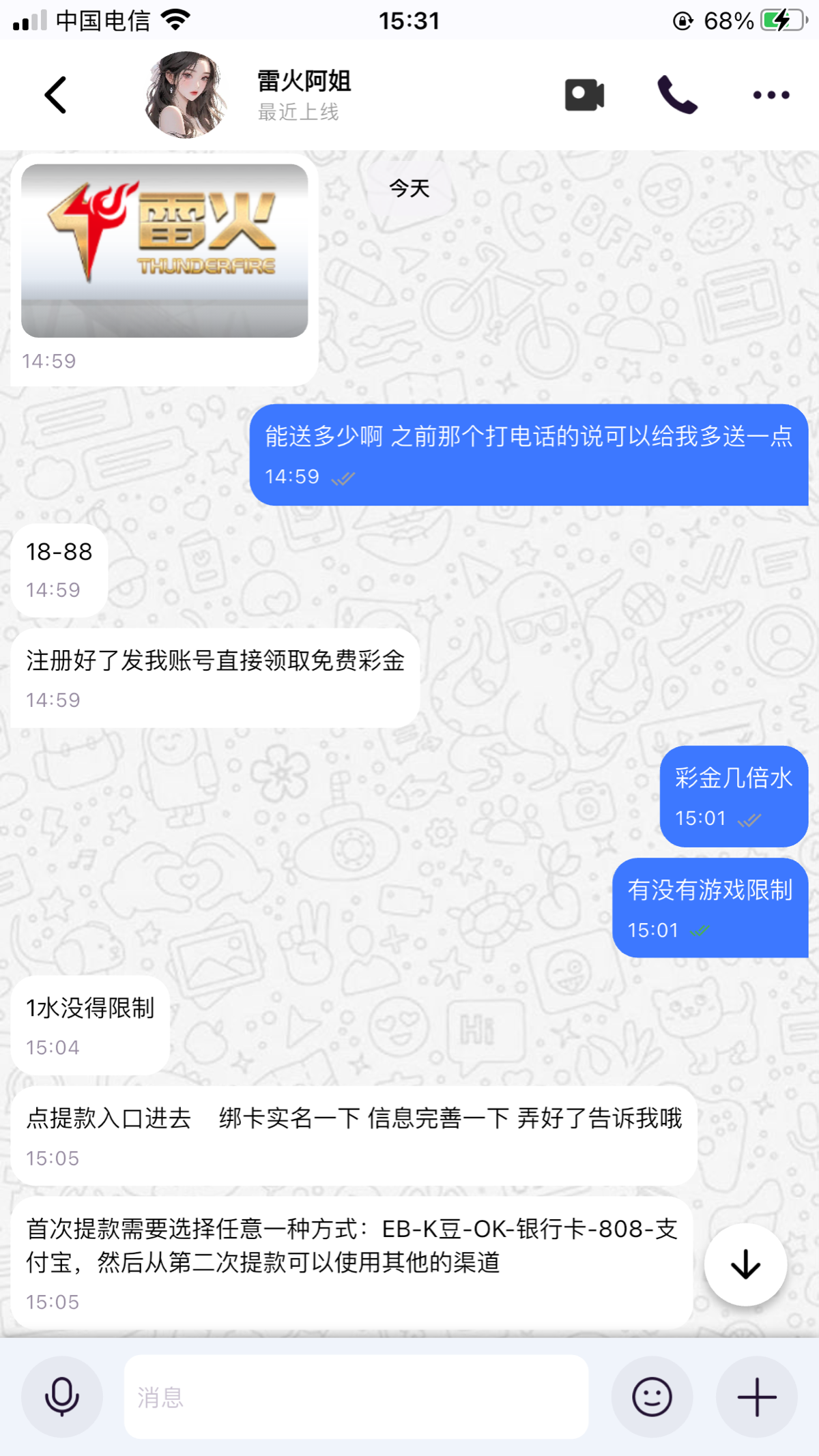
Task: Open 雷火阿姐's profile picture
Action: [x=186, y=95]
